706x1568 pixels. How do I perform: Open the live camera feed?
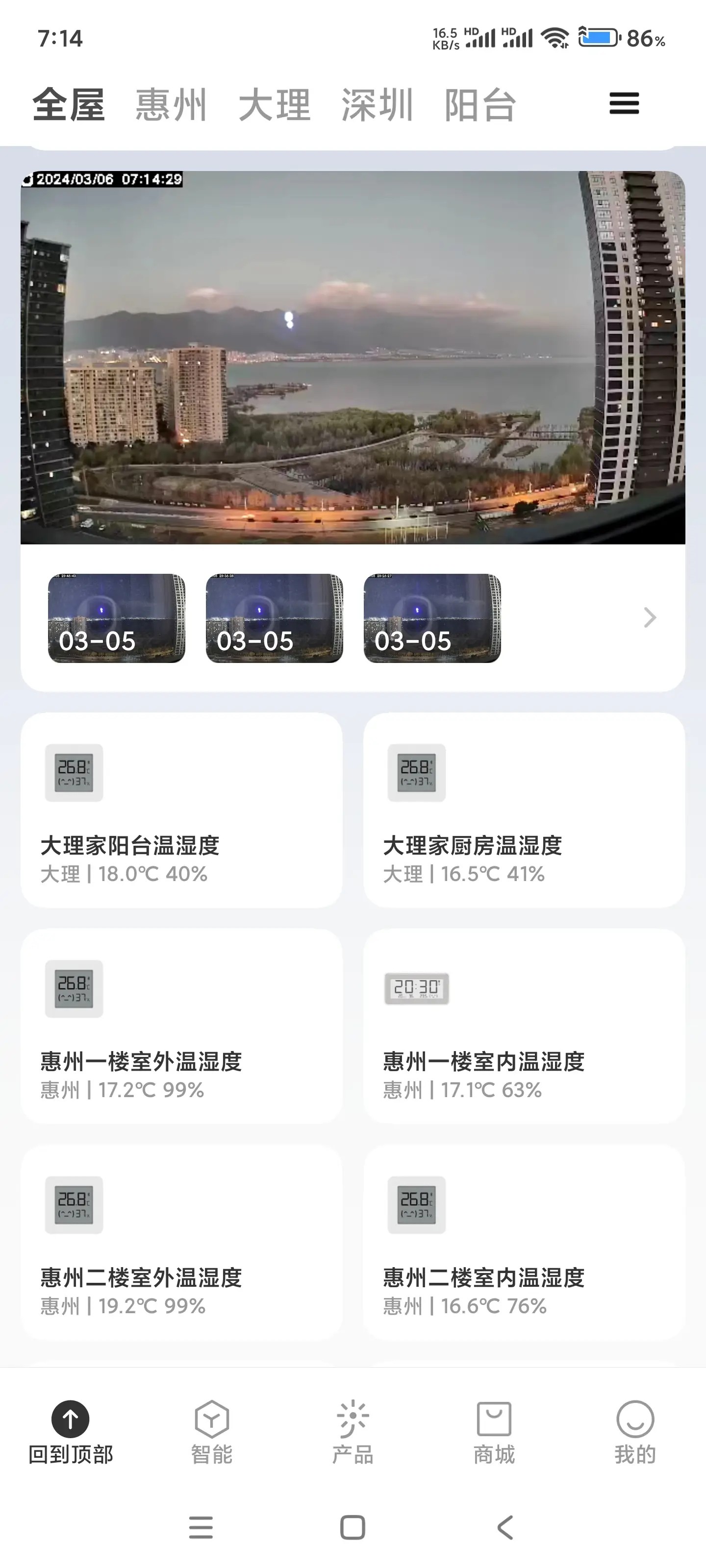[x=353, y=357]
